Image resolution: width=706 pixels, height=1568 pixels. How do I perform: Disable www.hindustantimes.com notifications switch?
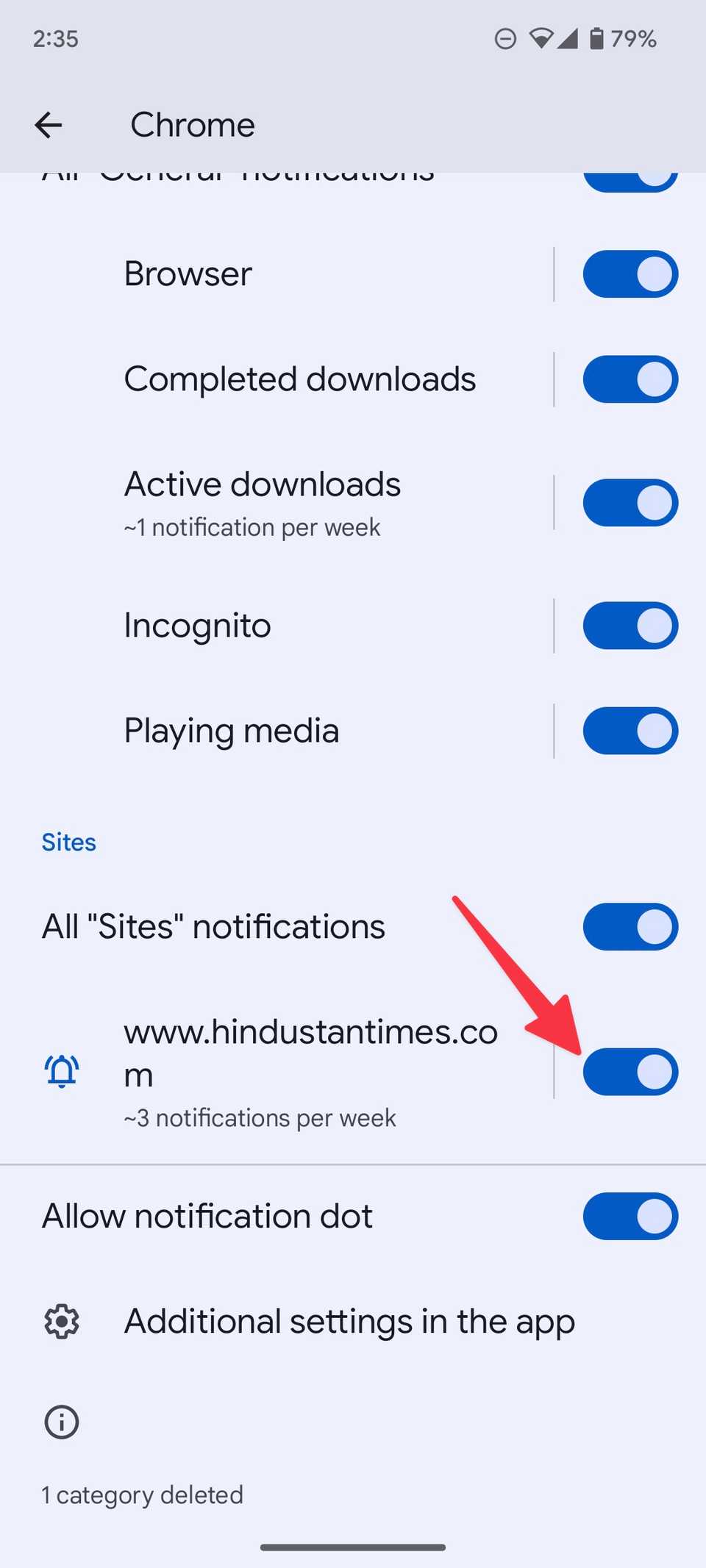click(x=630, y=1072)
